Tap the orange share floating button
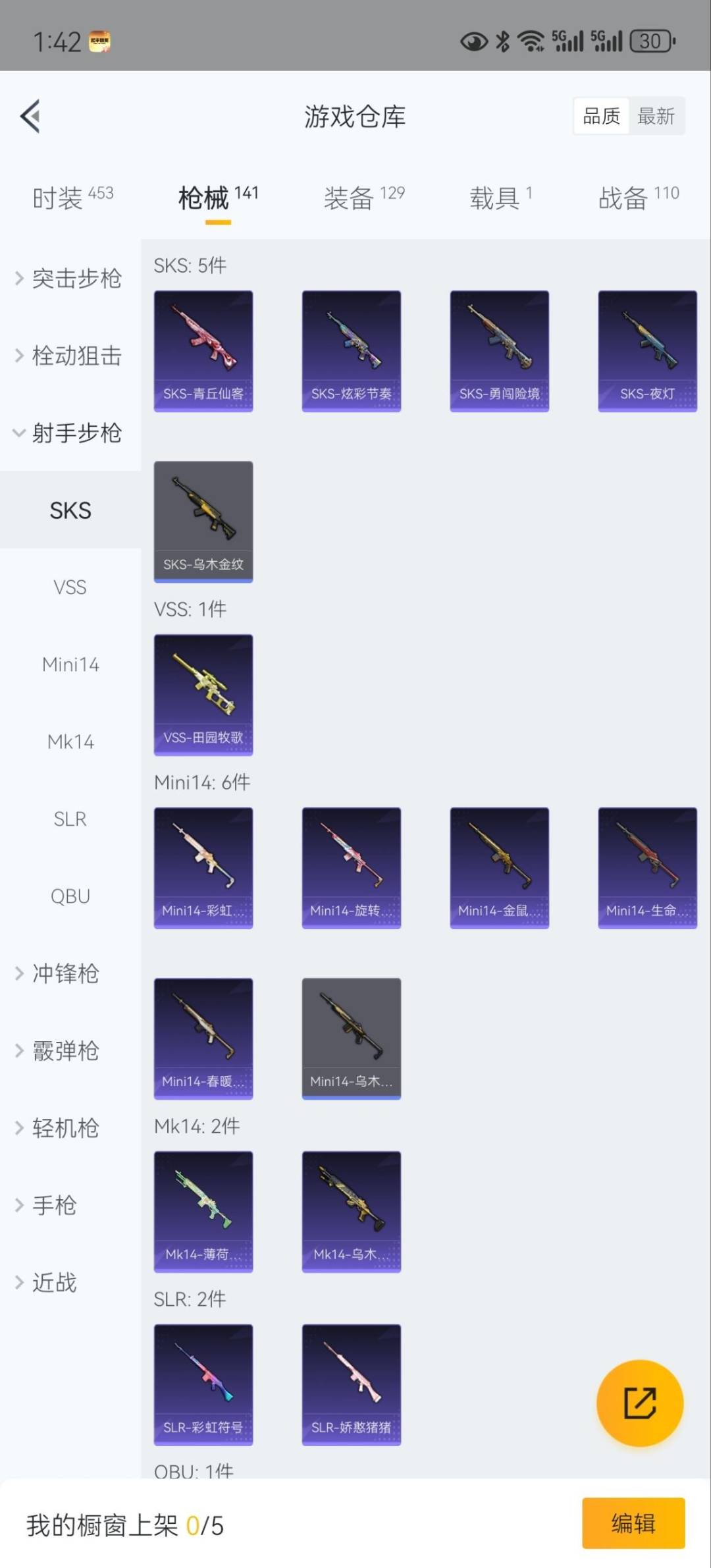The height and width of the screenshot is (1568, 711). click(639, 1403)
